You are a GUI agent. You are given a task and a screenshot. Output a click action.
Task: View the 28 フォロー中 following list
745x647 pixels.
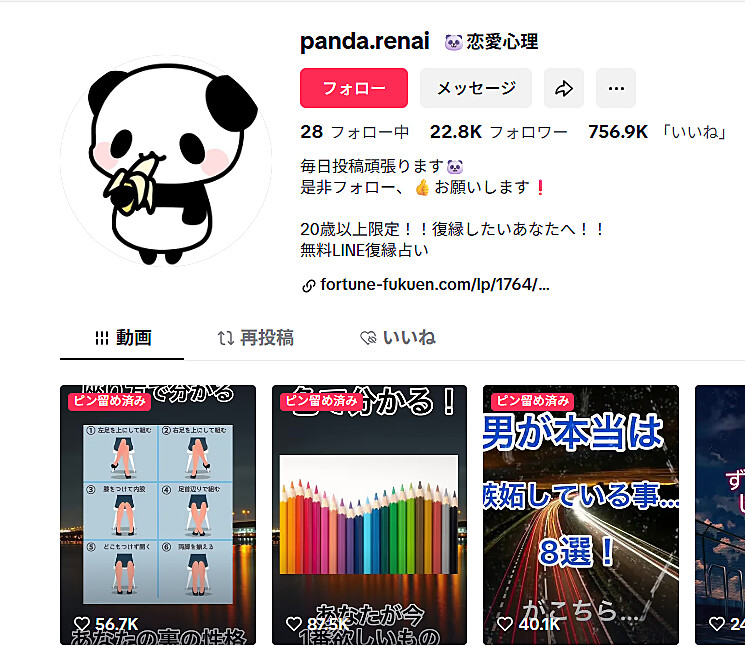tap(354, 132)
